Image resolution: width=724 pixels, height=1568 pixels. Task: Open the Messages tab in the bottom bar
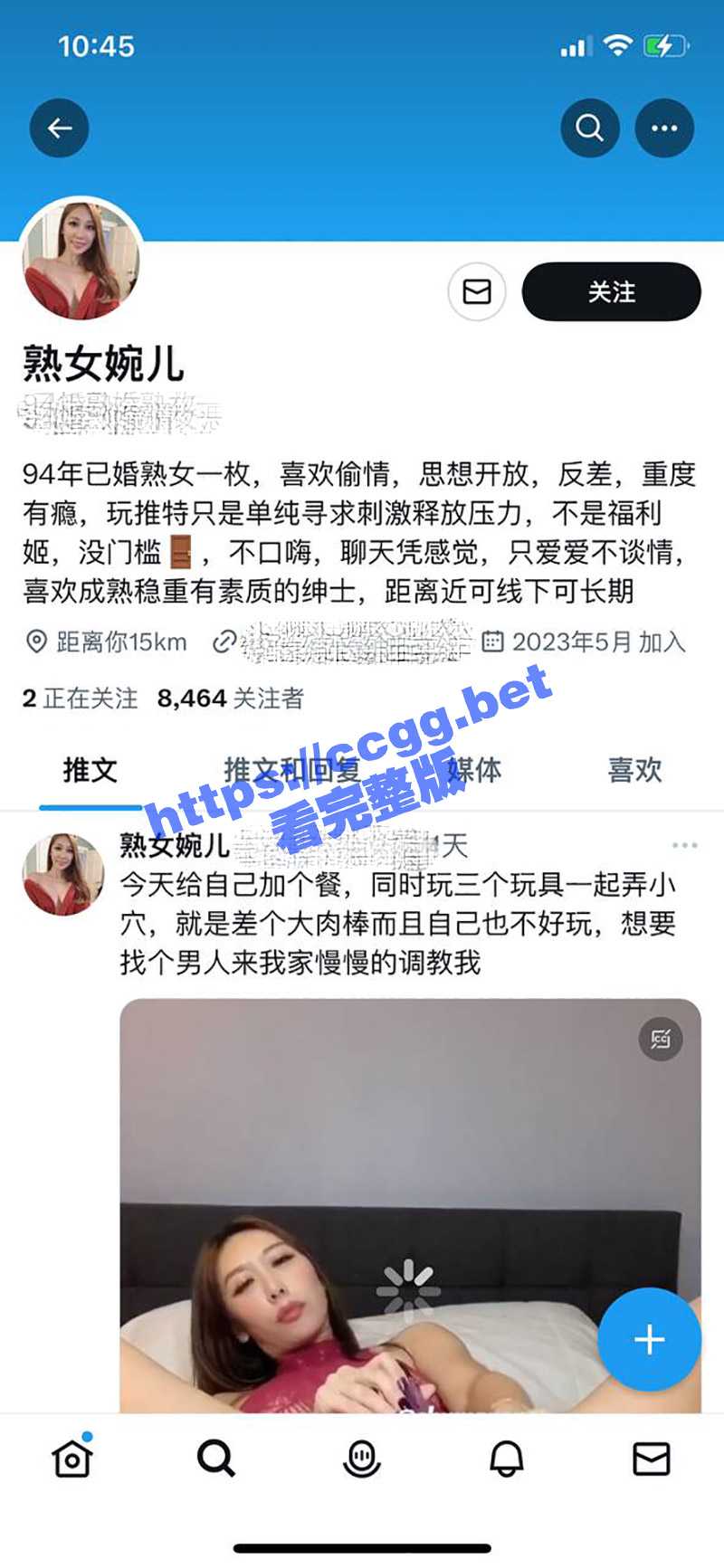(x=651, y=1459)
